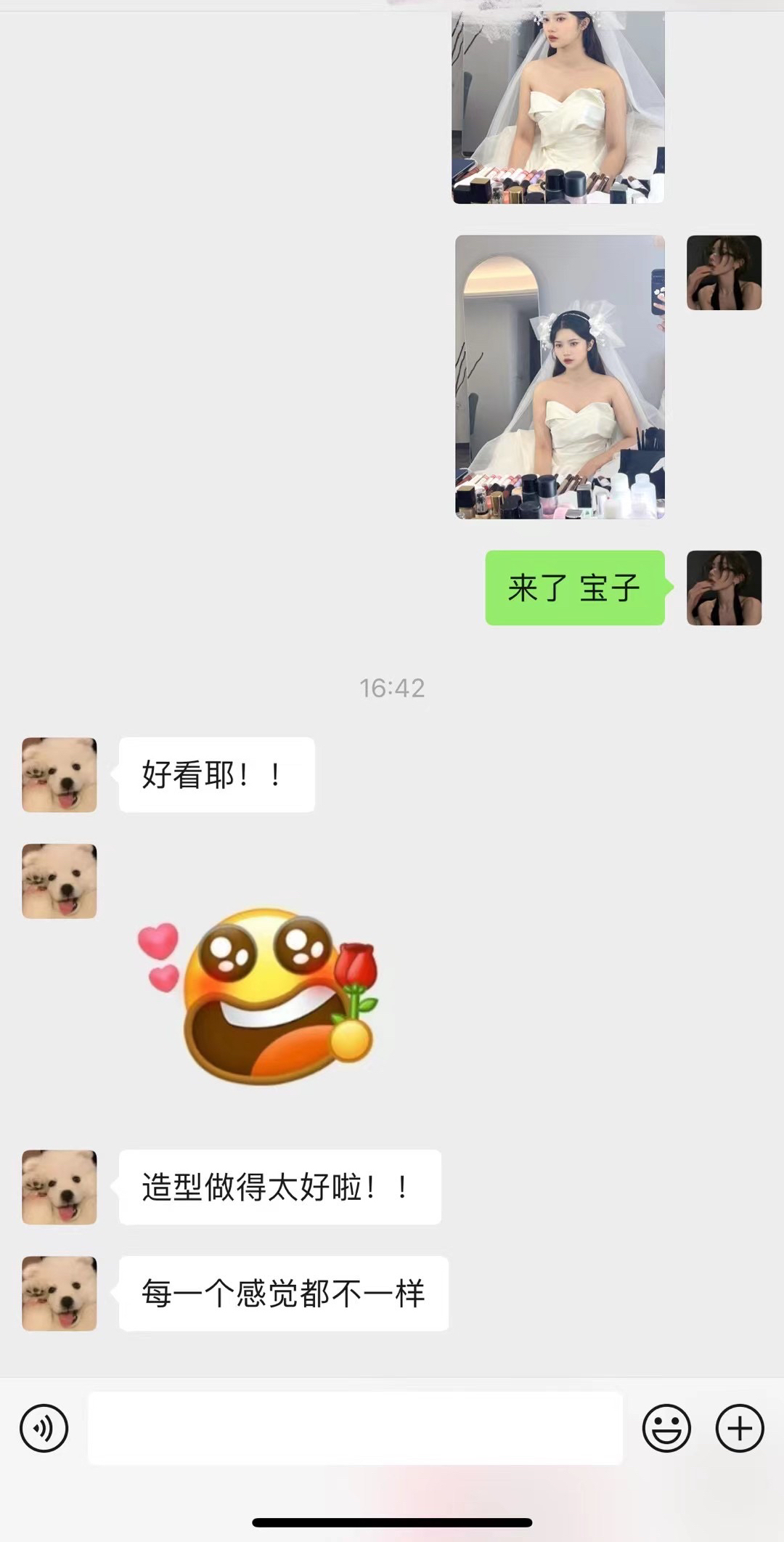Tap the message text input field
Viewport: 784px width, 1542px height.
355,1428
